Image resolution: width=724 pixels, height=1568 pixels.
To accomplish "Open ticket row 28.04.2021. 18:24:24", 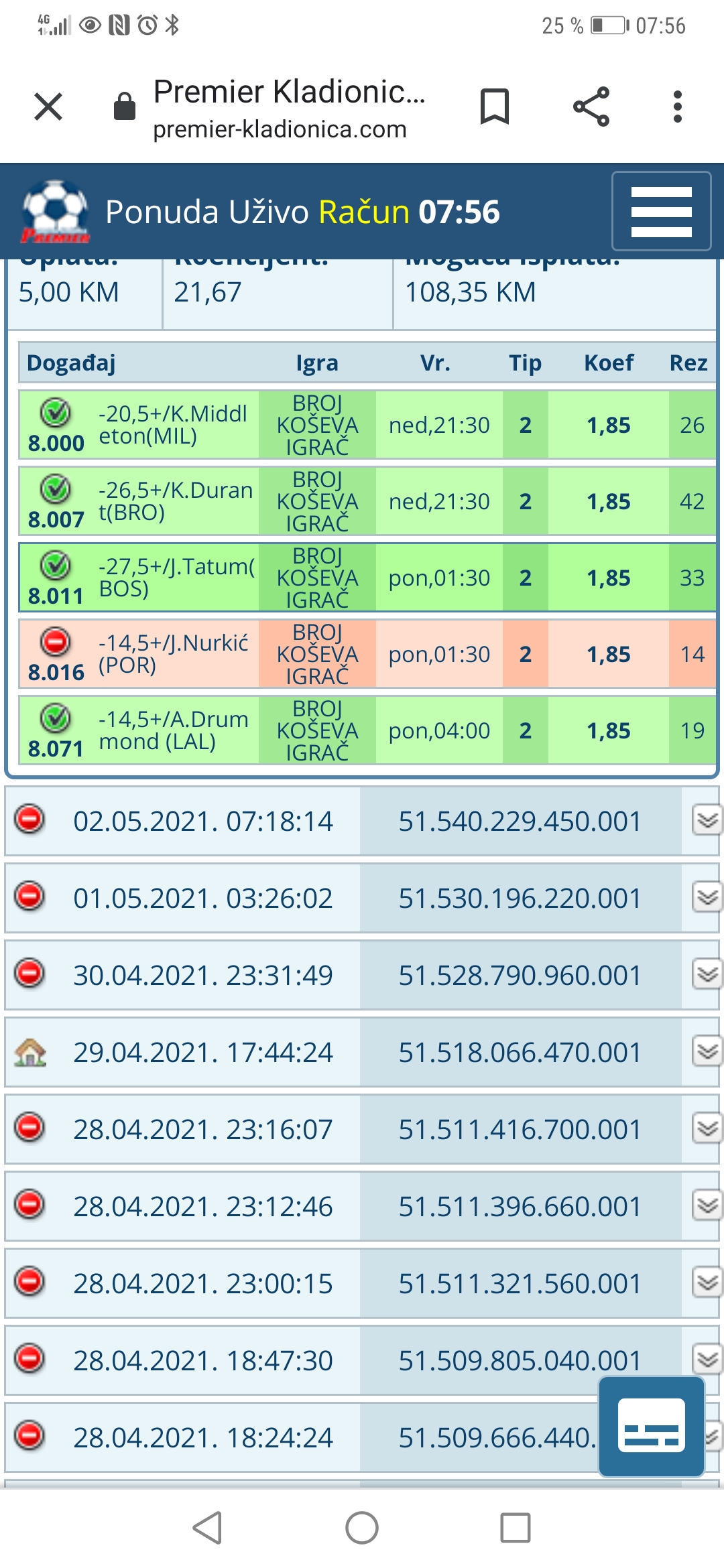I will coord(202,1437).
